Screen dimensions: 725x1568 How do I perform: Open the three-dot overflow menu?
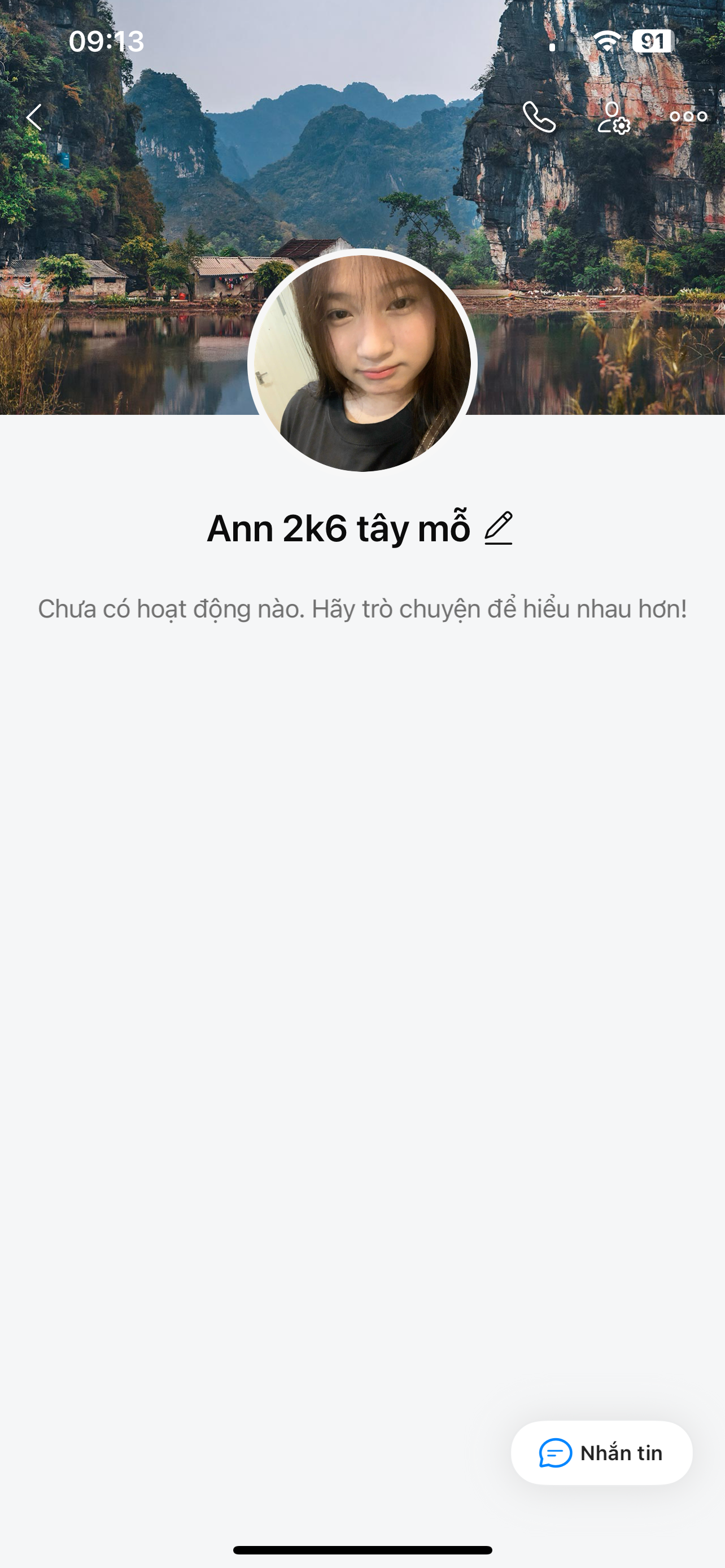(688, 117)
